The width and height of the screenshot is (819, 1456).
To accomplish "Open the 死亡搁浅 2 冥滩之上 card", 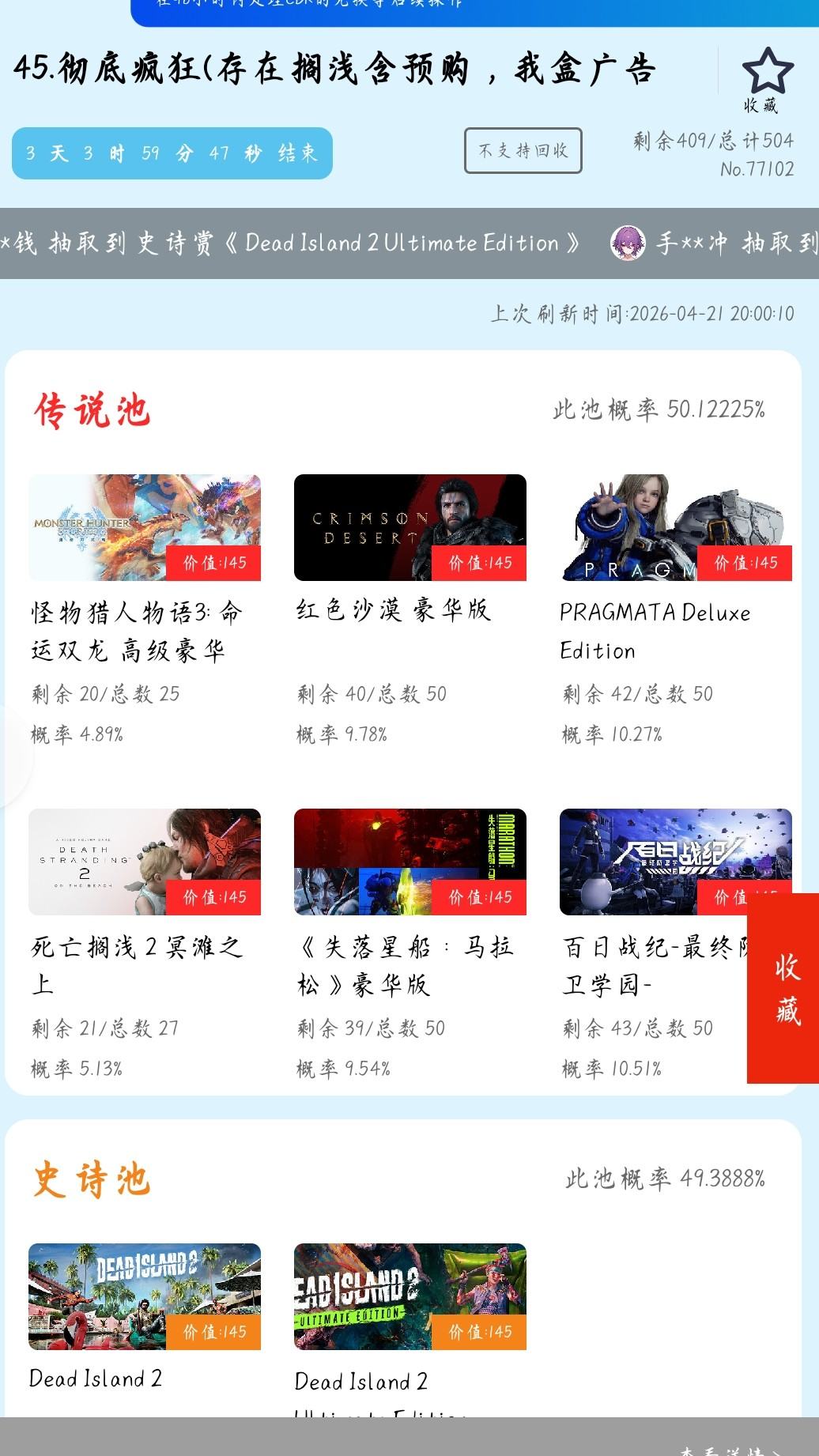I will [x=145, y=862].
